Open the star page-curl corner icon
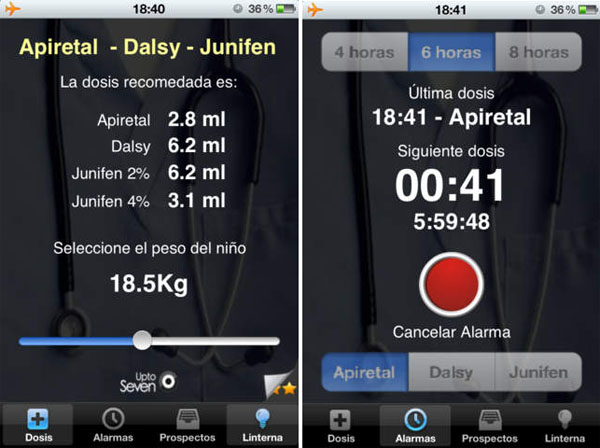 [279, 384]
